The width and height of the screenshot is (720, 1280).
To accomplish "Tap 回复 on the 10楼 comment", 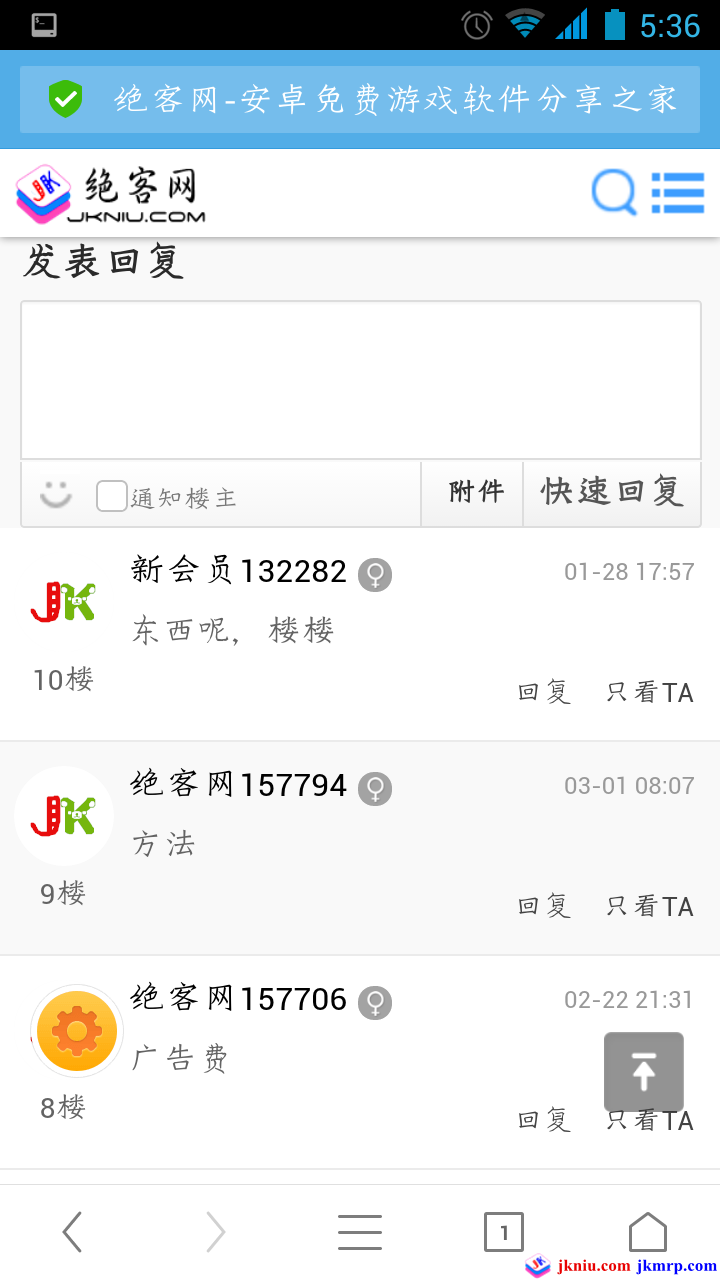I will (544, 692).
